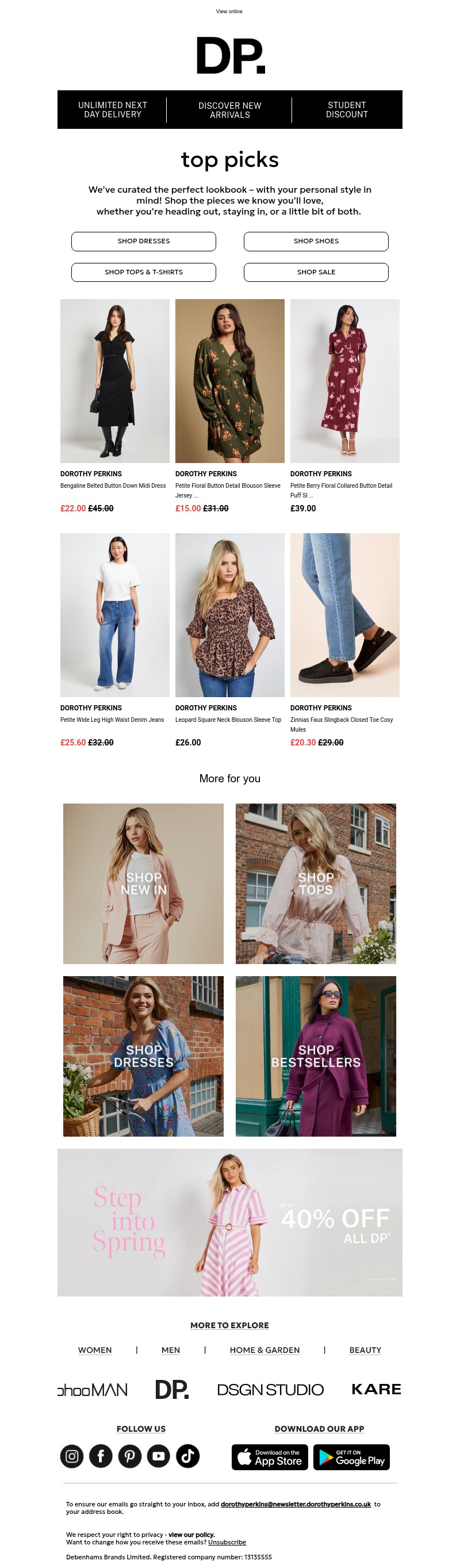Open the Shop Bestsellers tile
Screen dimensions: 460x1568
(x=315, y=1056)
